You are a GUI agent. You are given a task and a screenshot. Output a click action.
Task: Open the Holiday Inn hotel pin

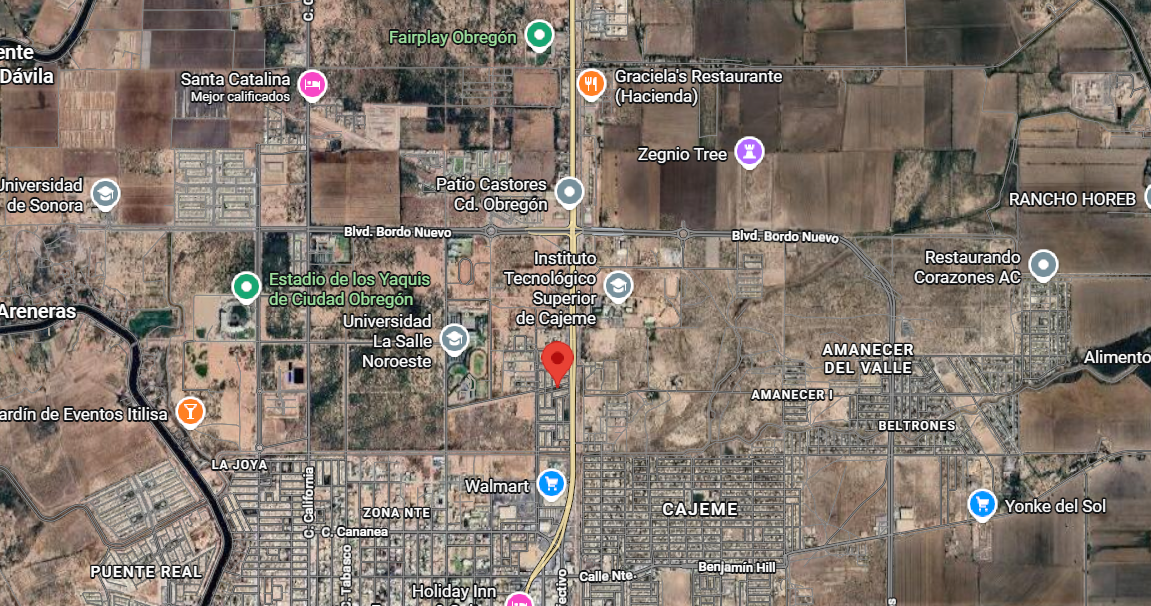point(519,600)
